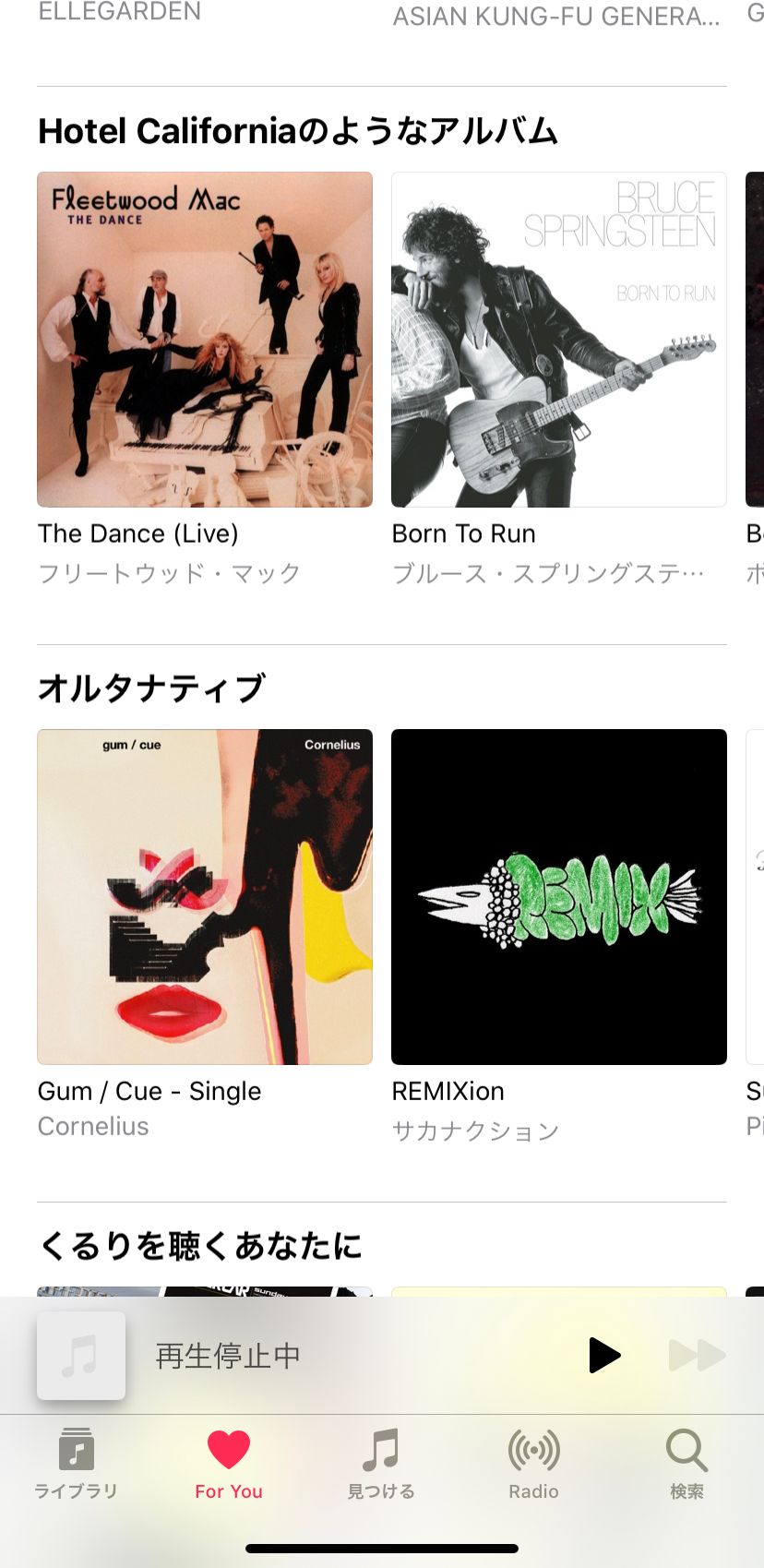Open Gum / Cue single by Cornelius
The image size is (764, 1568).
pos(205,897)
